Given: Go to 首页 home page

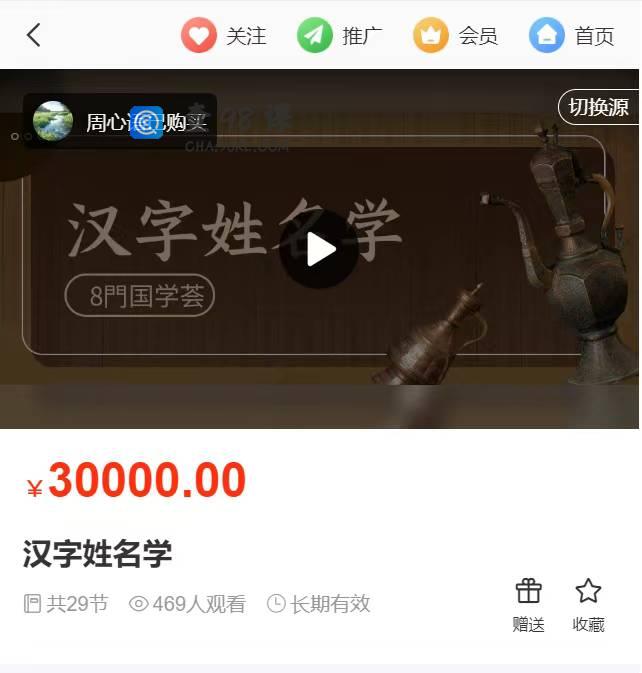Looking at the screenshot, I should tap(572, 36).
